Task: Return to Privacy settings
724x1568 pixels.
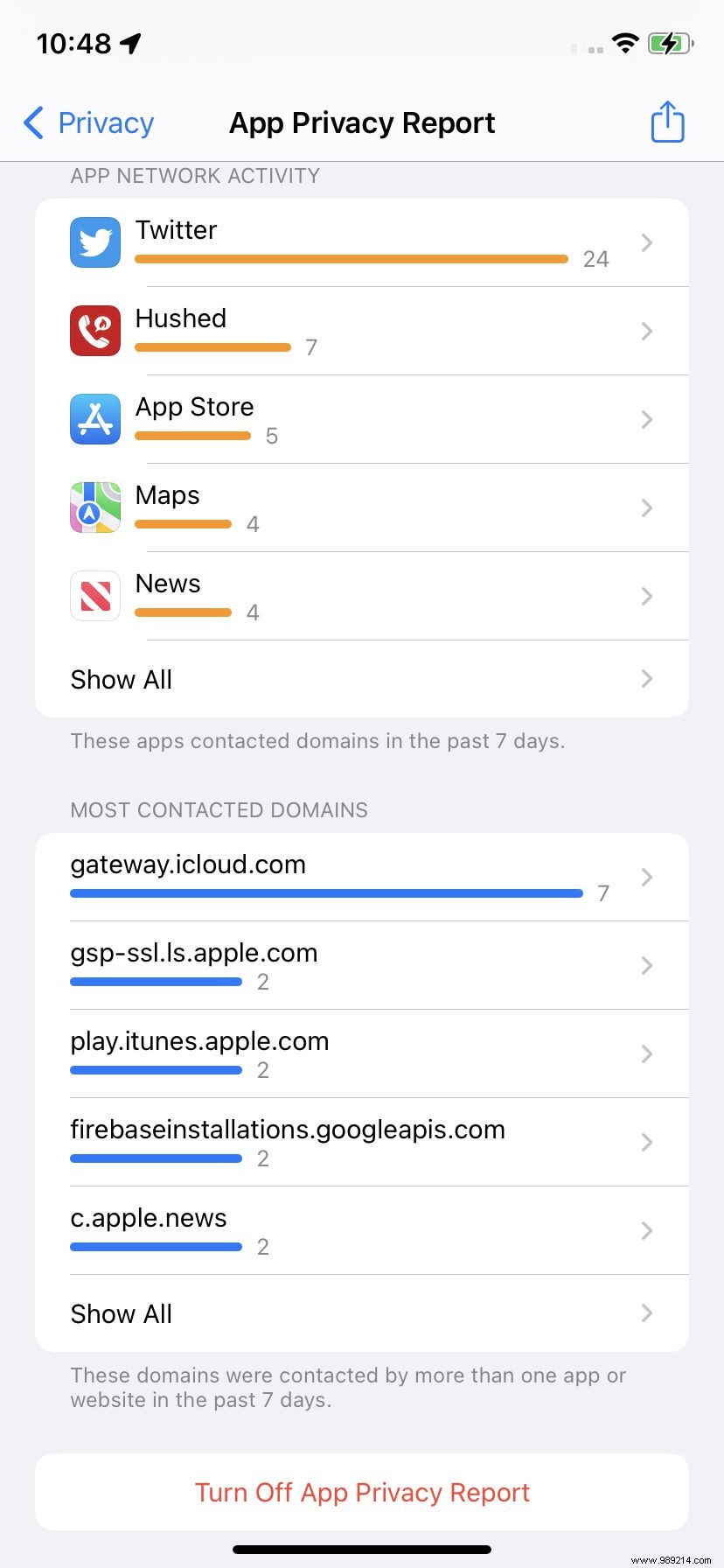Action: pyautogui.click(x=87, y=122)
